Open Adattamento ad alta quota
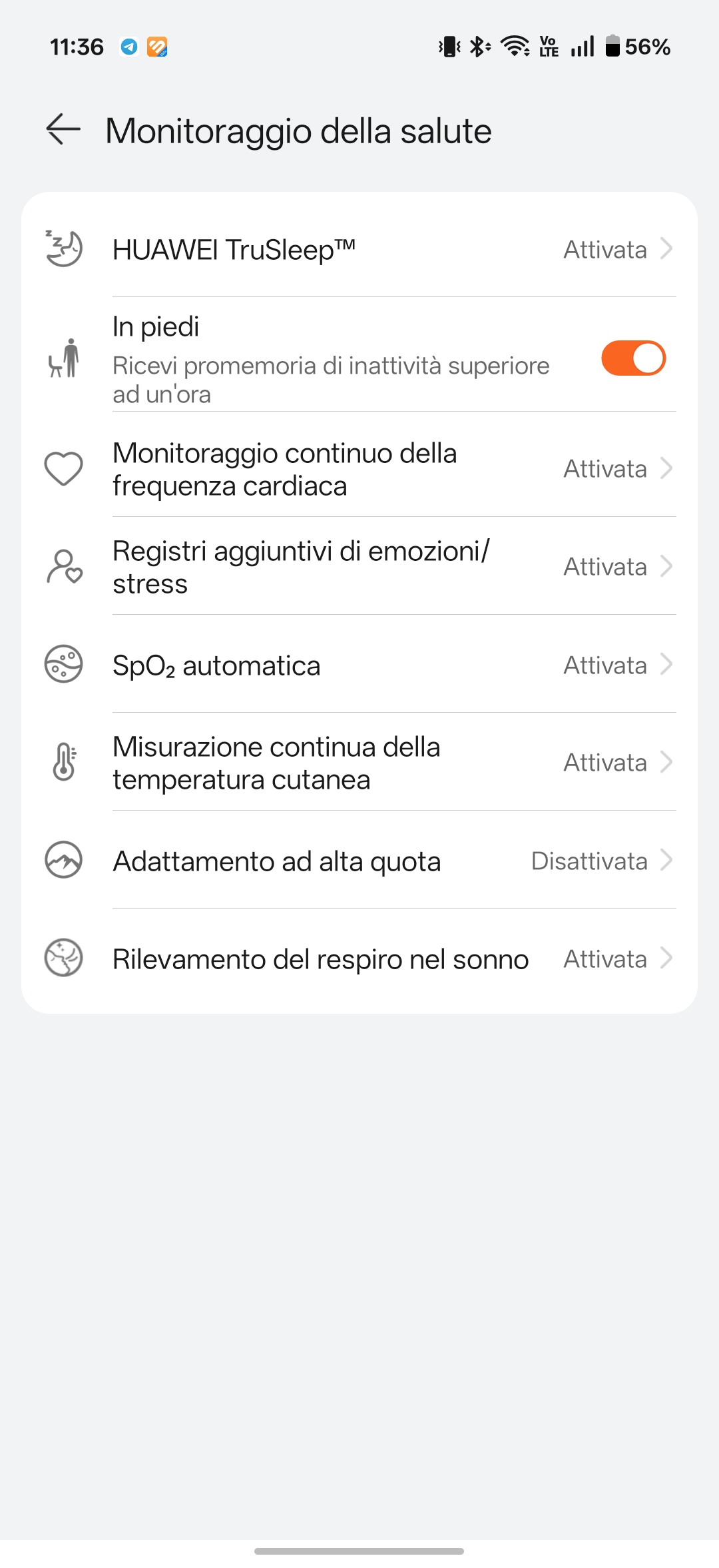This screenshot has width=719, height=1568. pos(359,861)
